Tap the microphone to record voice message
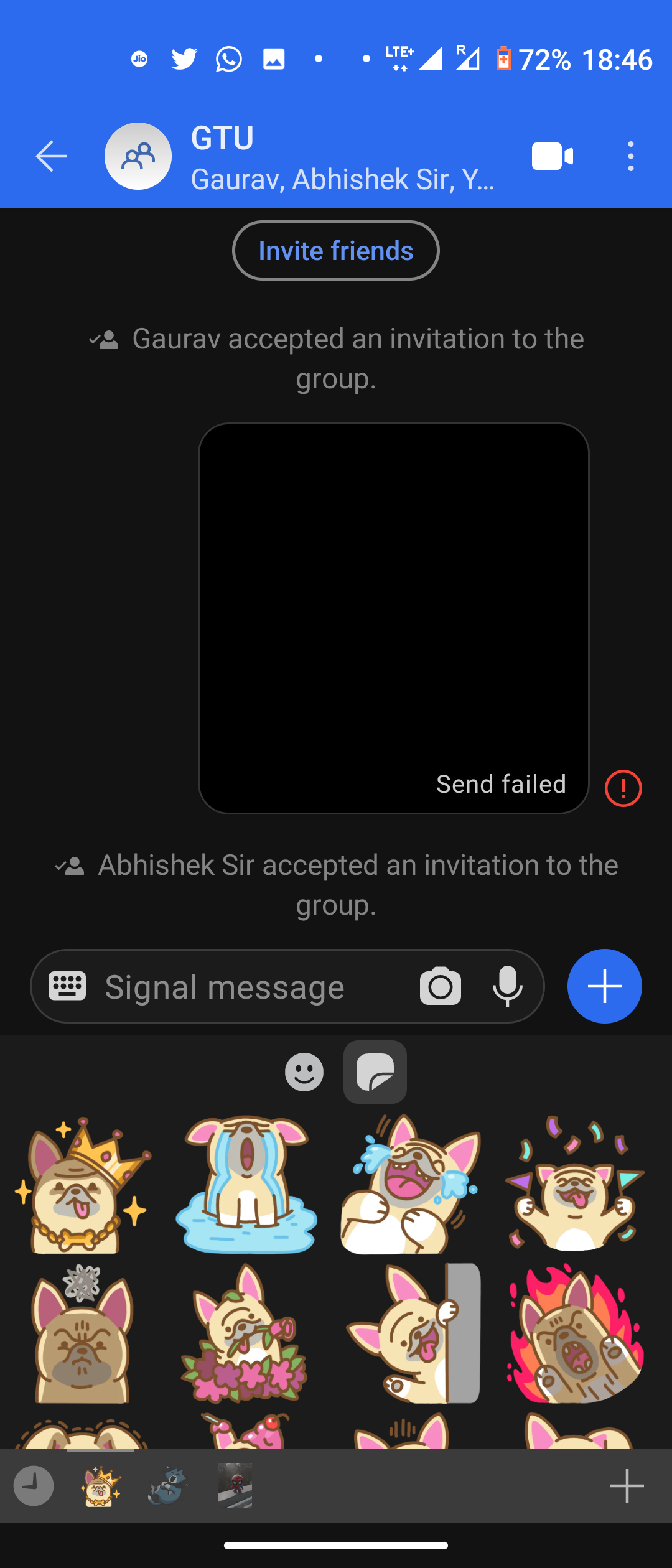This screenshot has width=672, height=1568. (508, 986)
